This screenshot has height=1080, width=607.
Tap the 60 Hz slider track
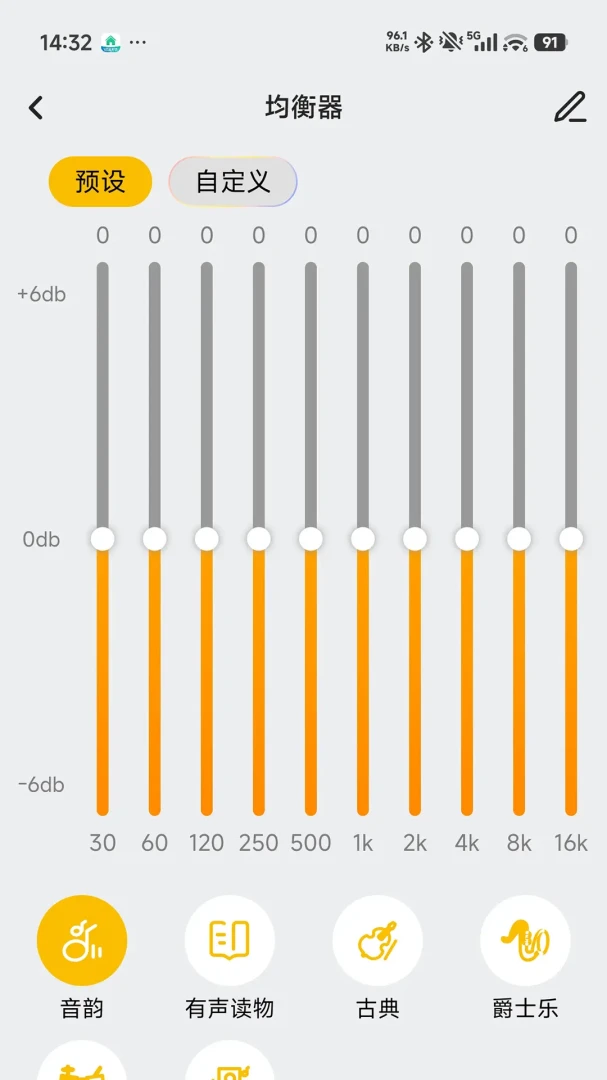[154, 539]
